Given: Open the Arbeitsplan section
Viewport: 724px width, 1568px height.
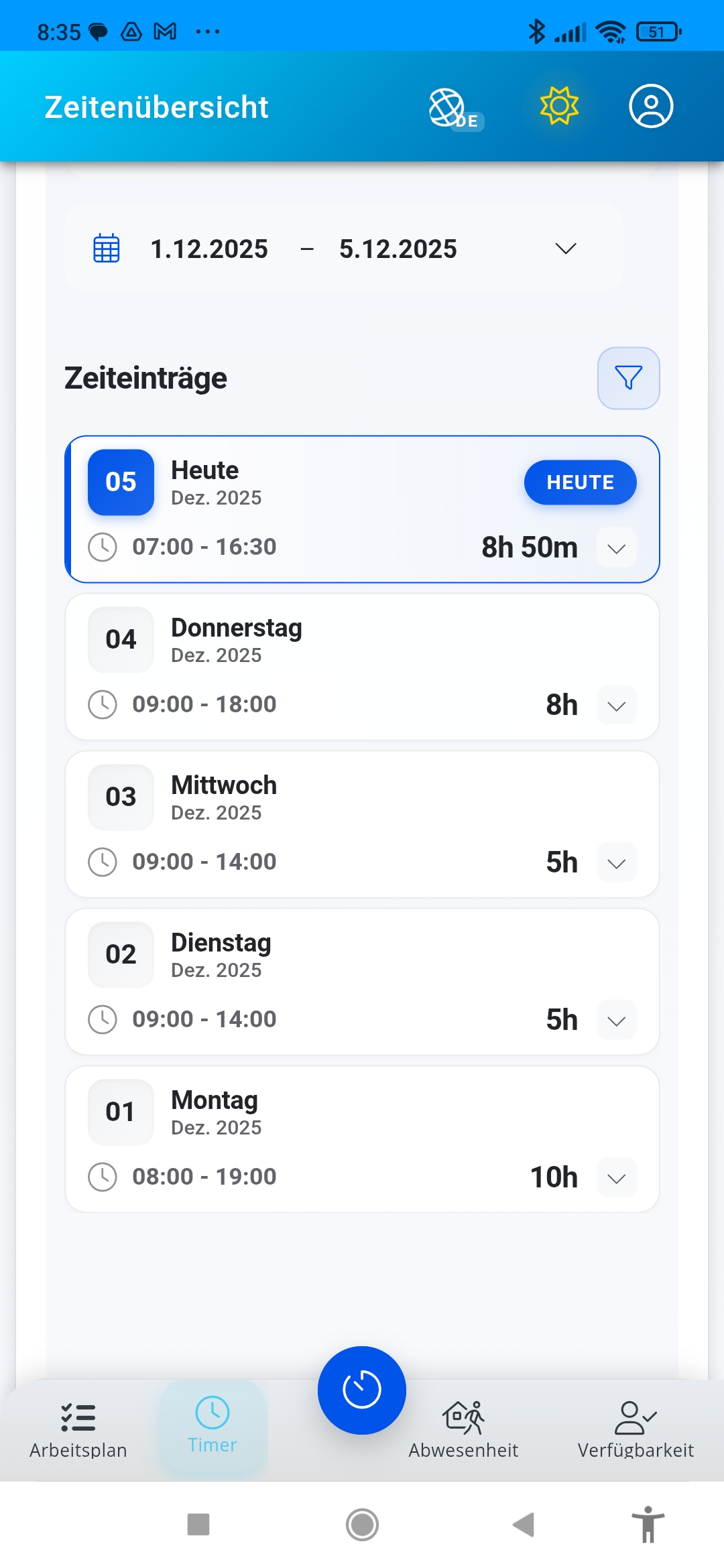Looking at the screenshot, I should 77,1427.
